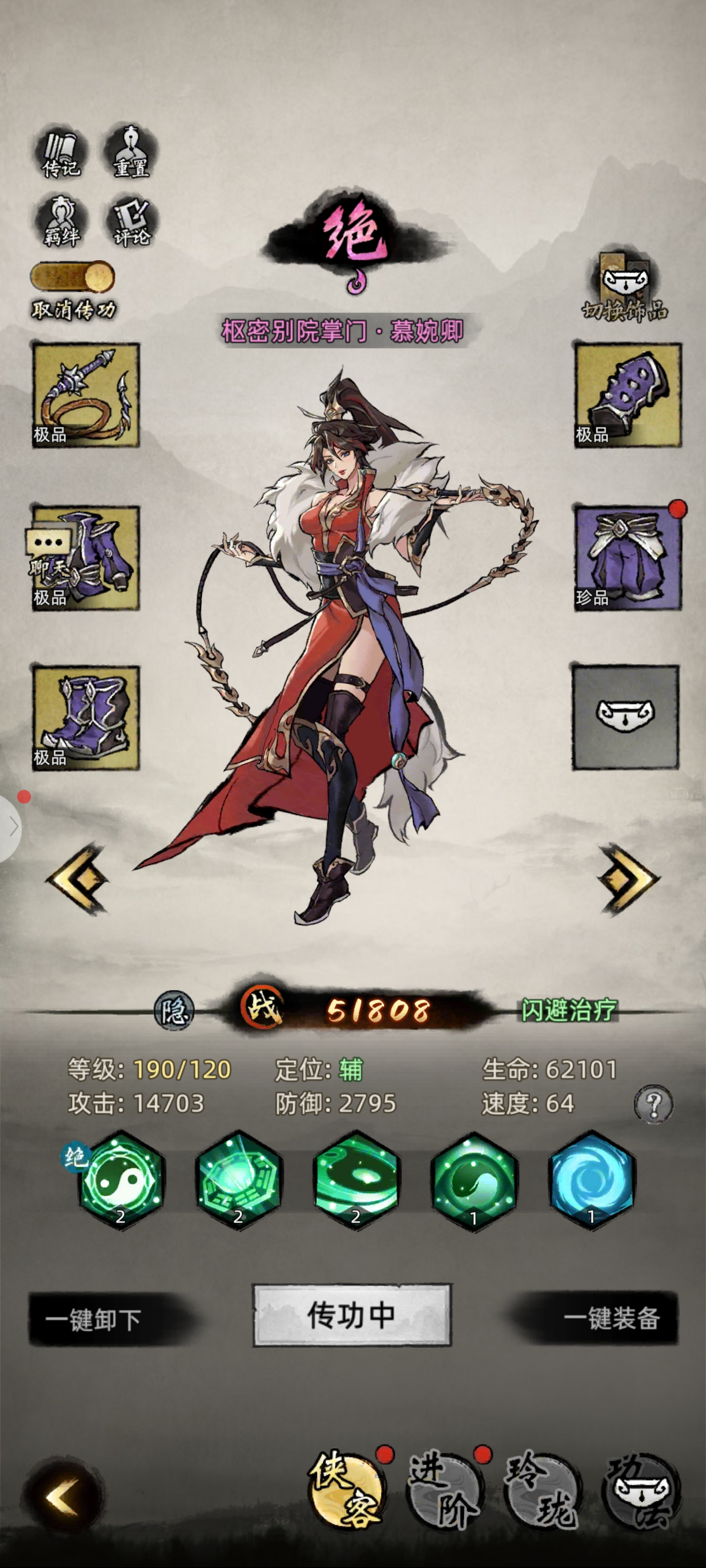Open the 传记 biography icon

[61, 152]
